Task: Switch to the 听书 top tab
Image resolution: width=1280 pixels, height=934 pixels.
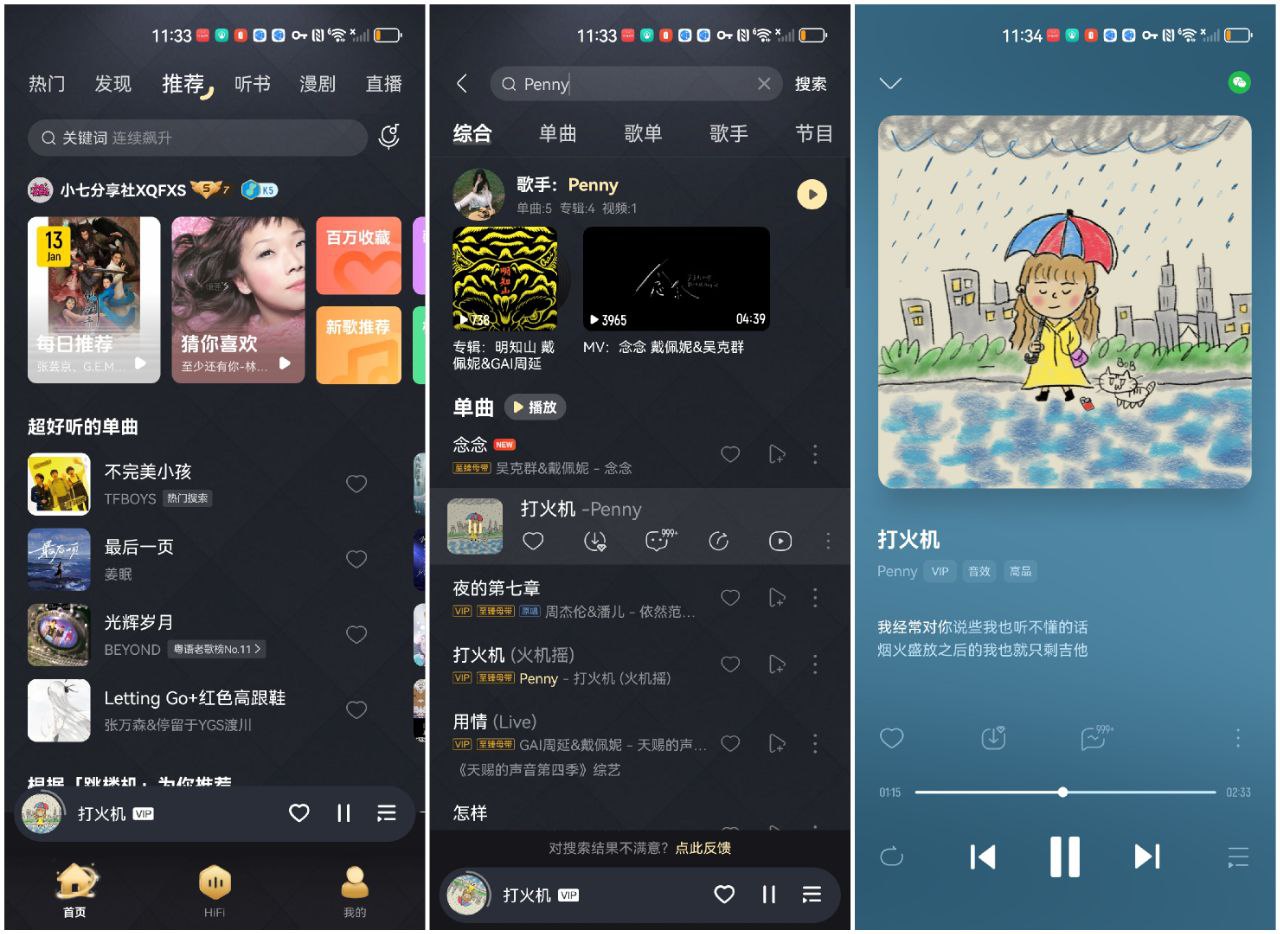Action: pos(252,84)
